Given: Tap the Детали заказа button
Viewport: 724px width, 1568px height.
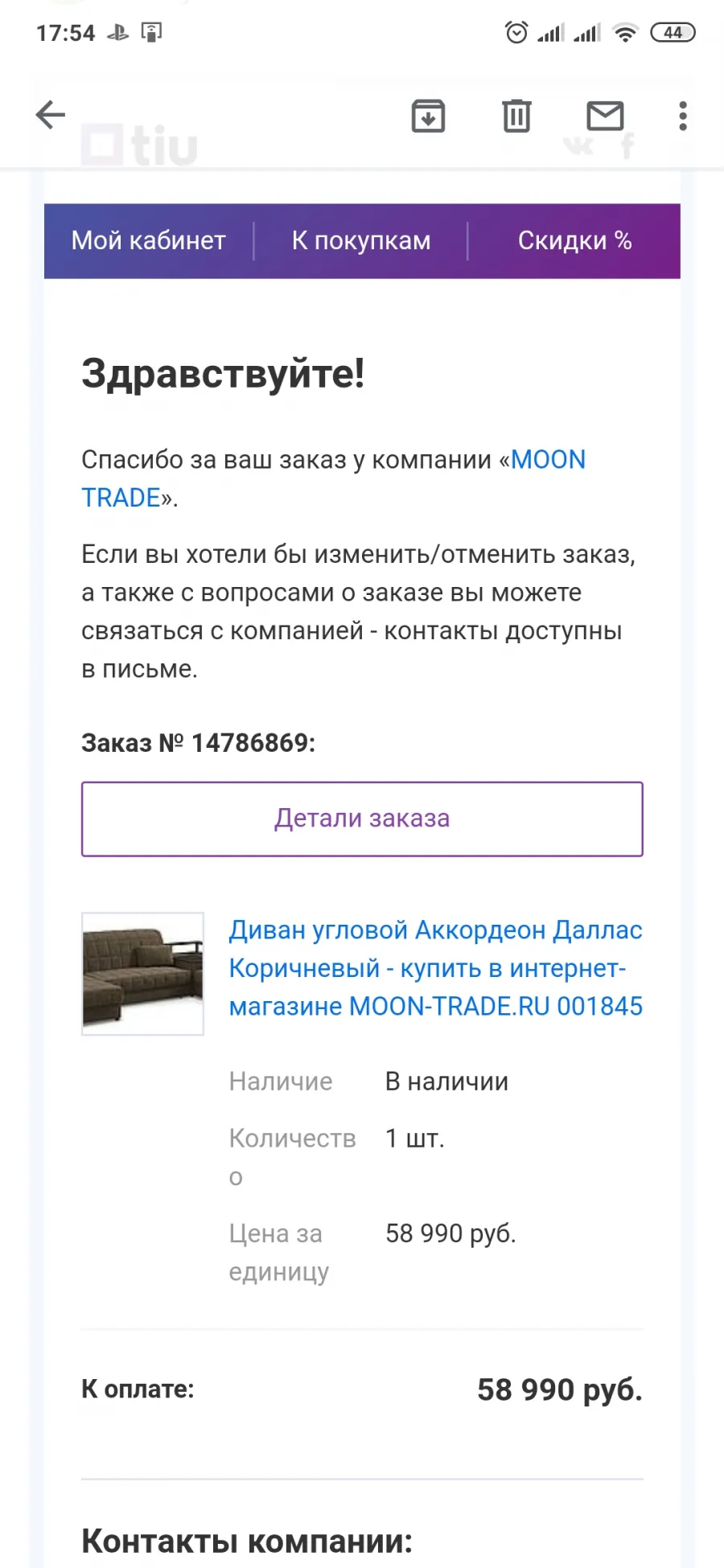Looking at the screenshot, I should point(362,819).
